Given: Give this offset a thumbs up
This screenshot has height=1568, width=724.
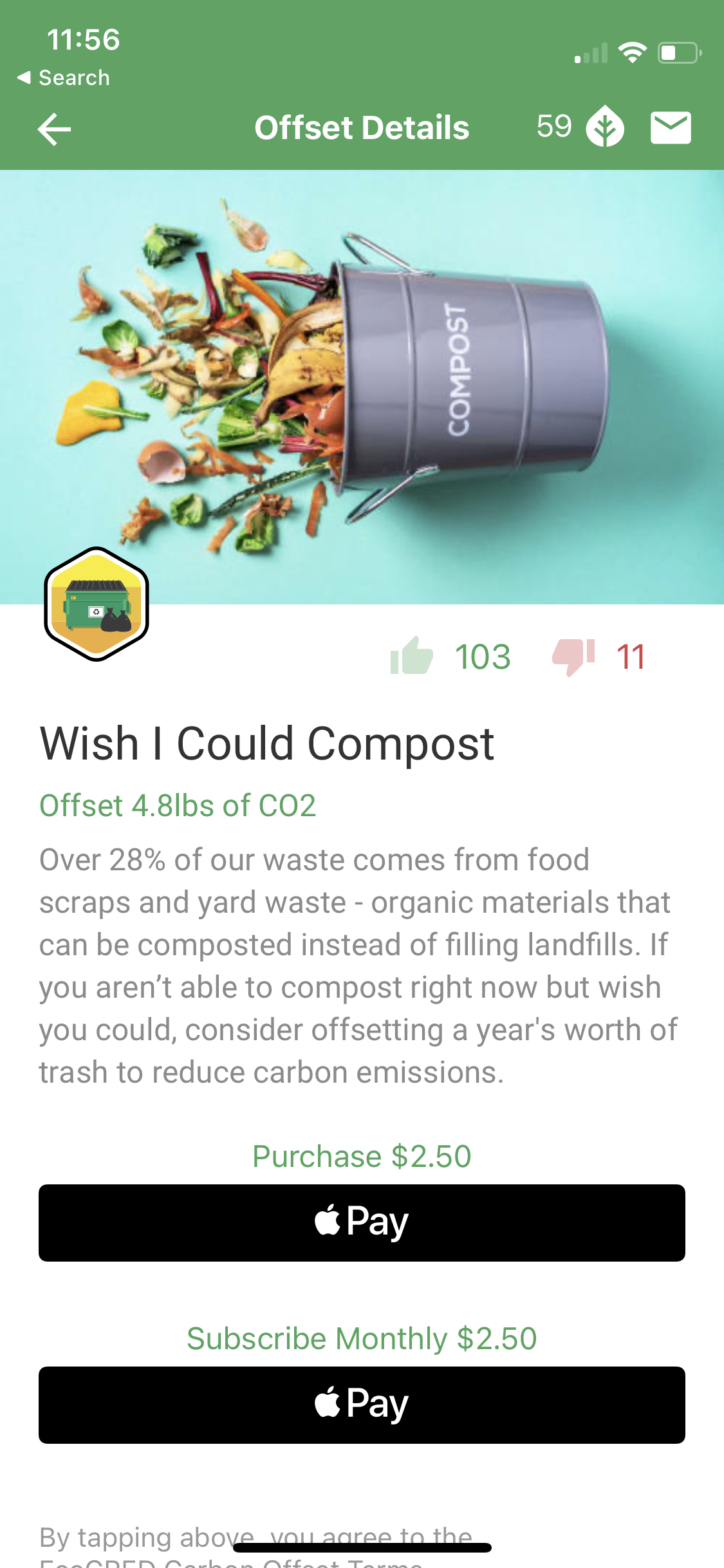Looking at the screenshot, I should pyautogui.click(x=412, y=656).
